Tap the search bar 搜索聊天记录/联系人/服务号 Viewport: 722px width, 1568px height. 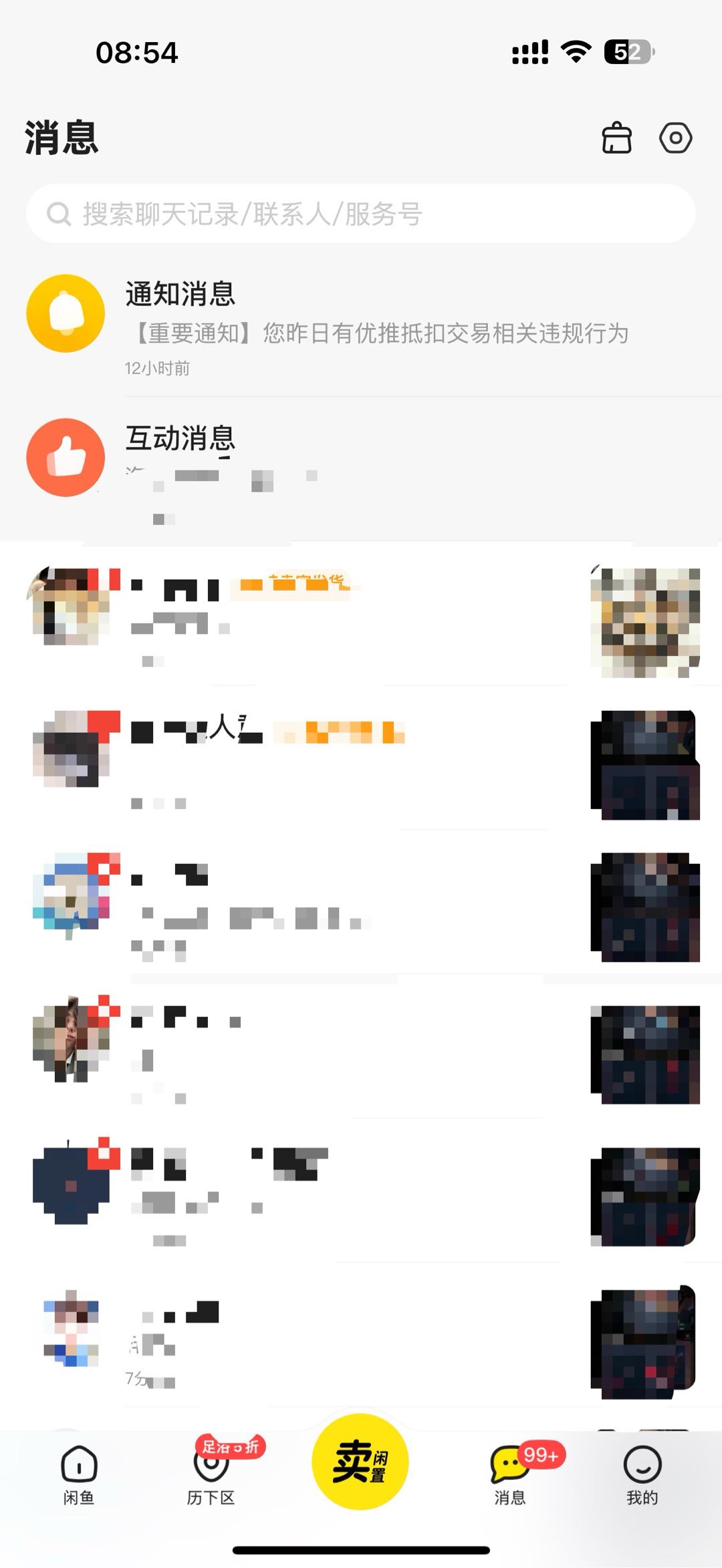(361, 213)
